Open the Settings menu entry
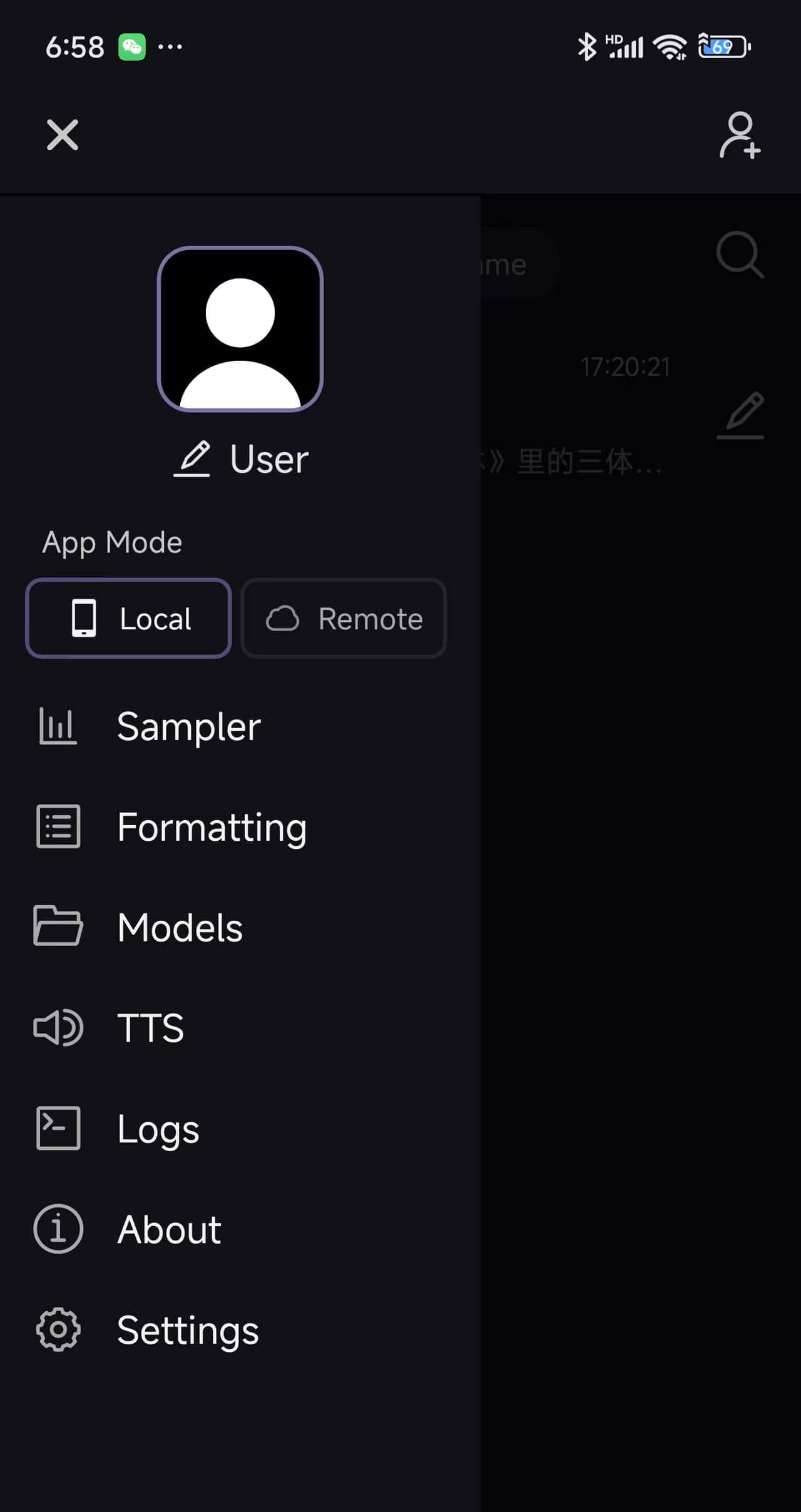Screen dimensions: 801x1512 pyautogui.click(x=186, y=1329)
